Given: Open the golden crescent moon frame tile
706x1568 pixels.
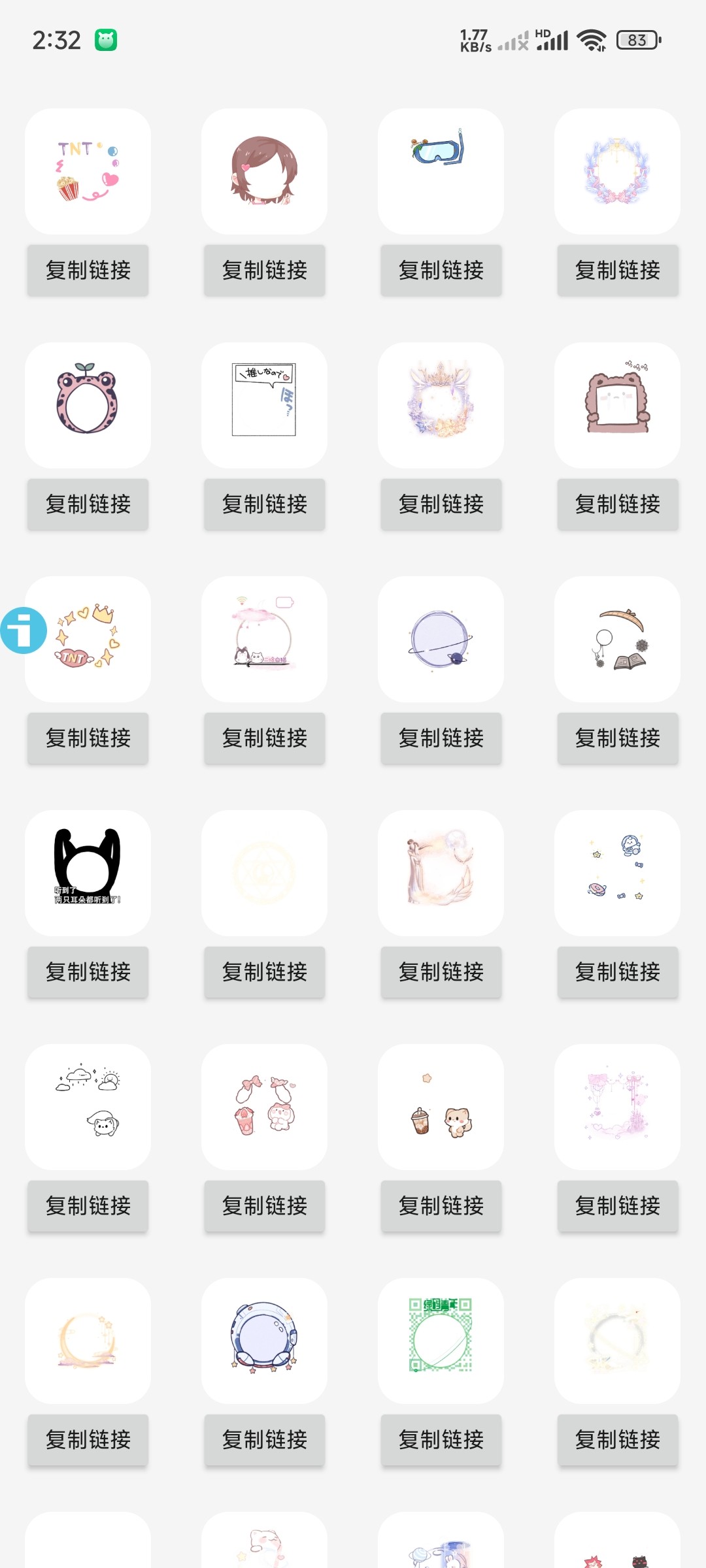Looking at the screenshot, I should tap(88, 1341).
